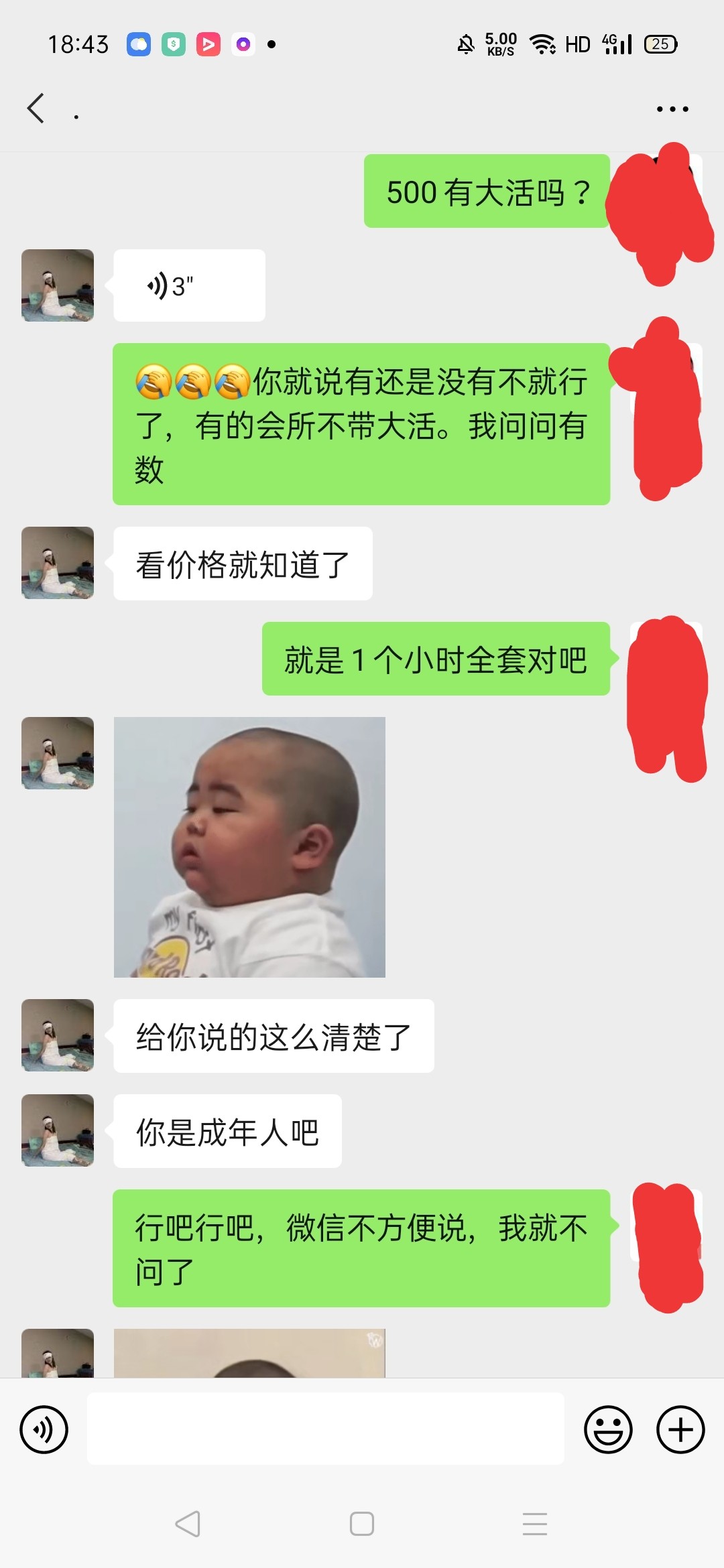724x1568 pixels.
Task: Switch to voice input mode
Action: tap(44, 1429)
